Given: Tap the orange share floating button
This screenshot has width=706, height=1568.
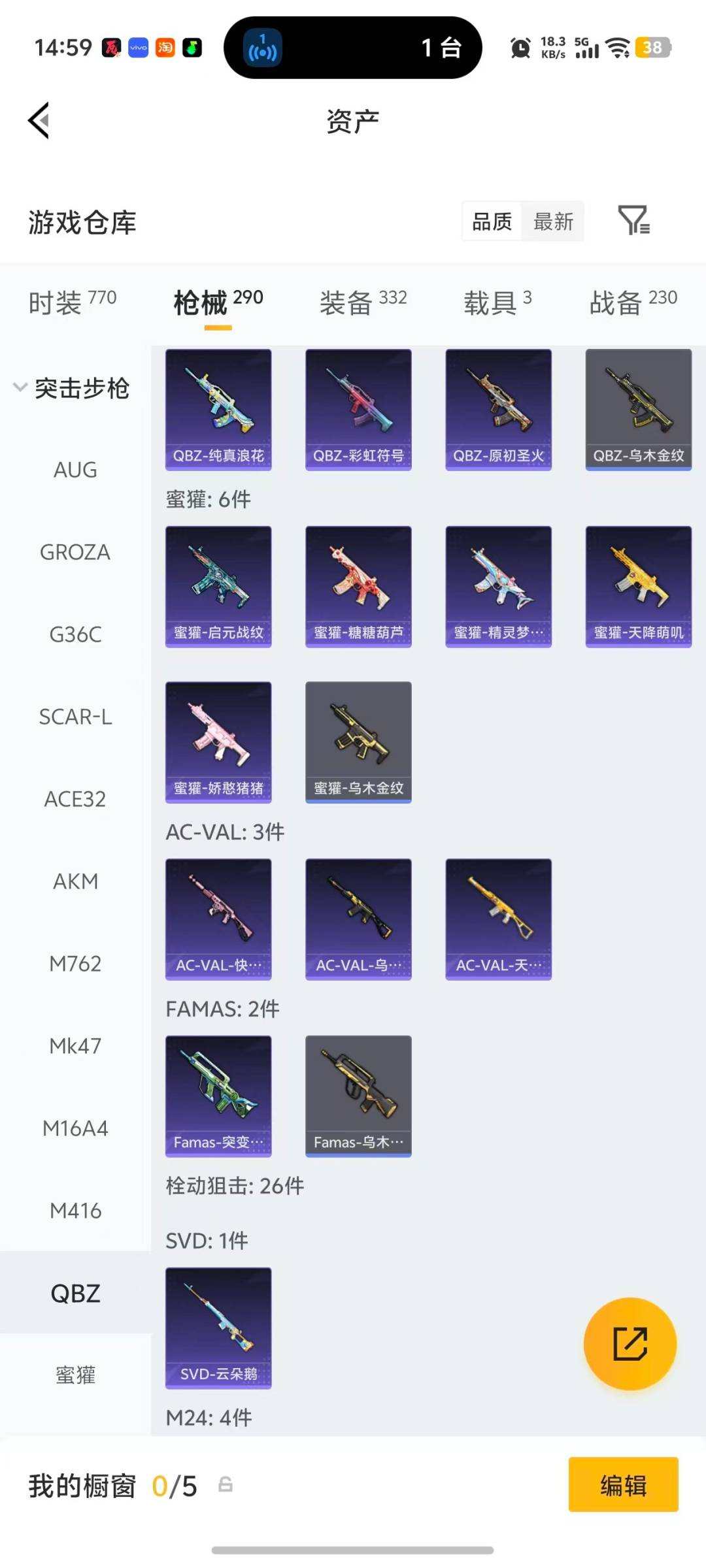Looking at the screenshot, I should coord(630,1344).
